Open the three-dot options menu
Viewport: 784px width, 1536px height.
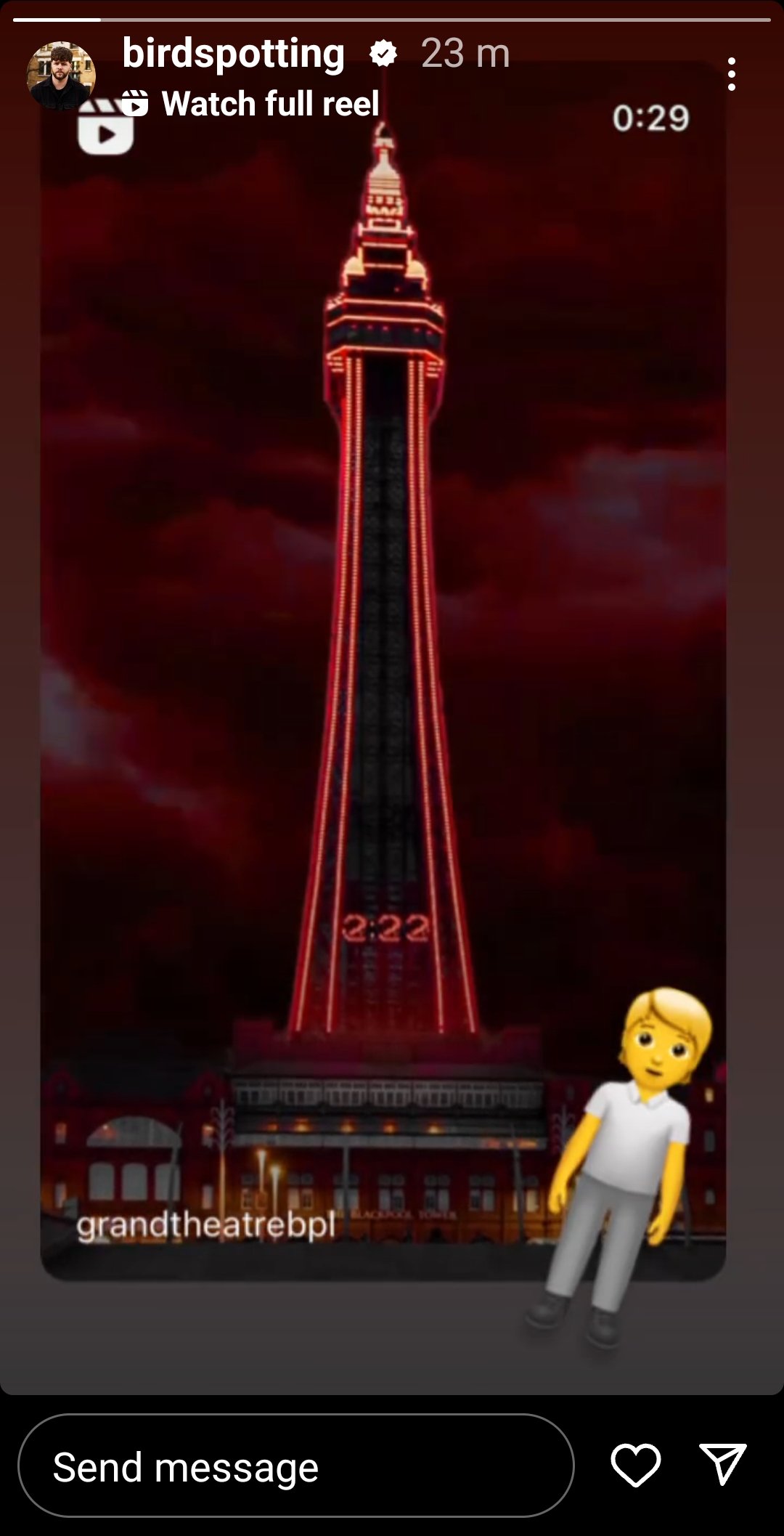coord(731,74)
